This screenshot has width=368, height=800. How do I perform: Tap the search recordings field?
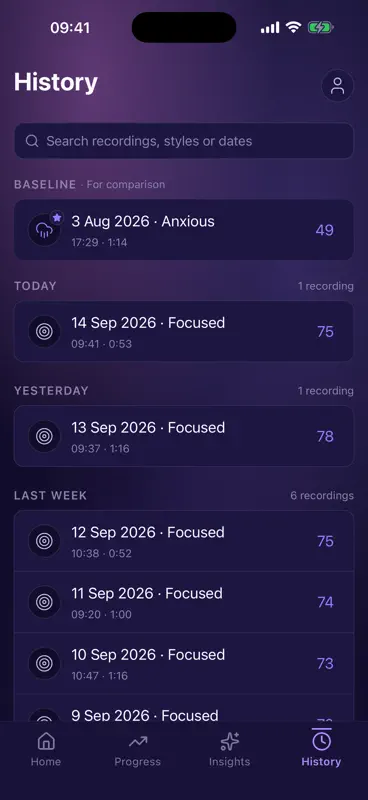(x=184, y=141)
